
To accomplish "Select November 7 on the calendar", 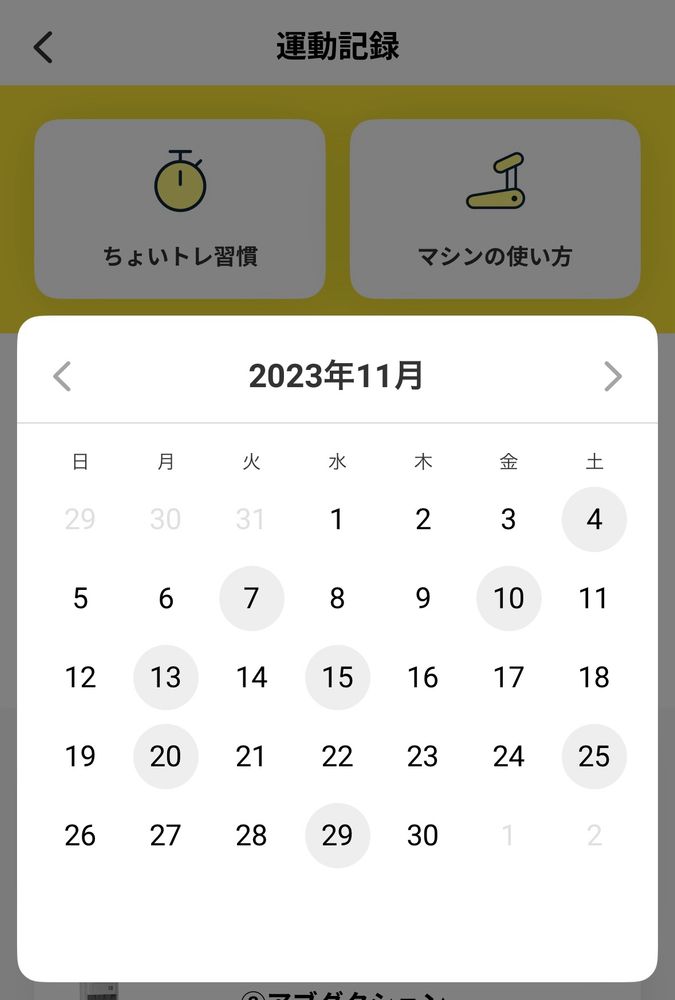I will tap(252, 598).
